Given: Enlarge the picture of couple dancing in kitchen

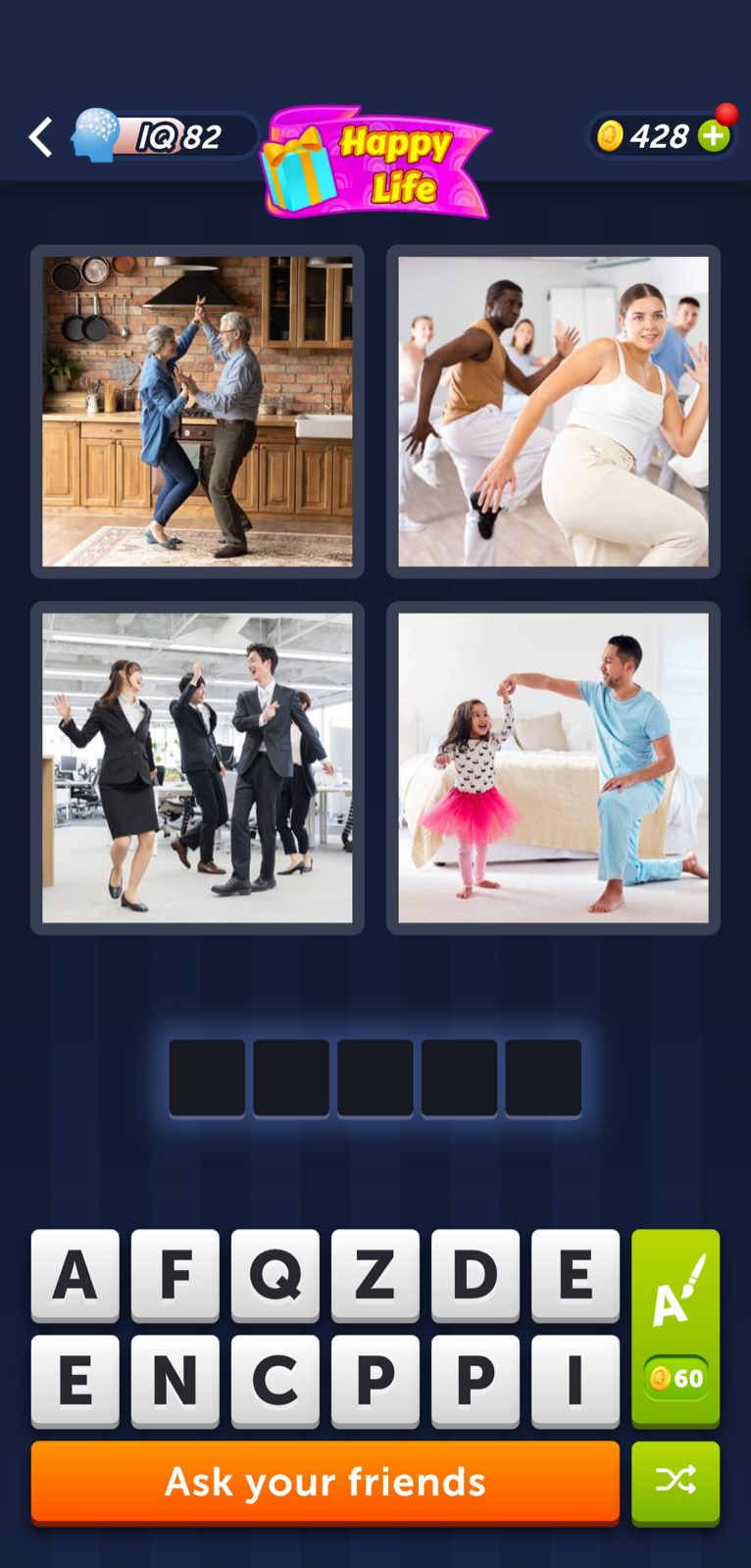Looking at the screenshot, I should (197, 412).
